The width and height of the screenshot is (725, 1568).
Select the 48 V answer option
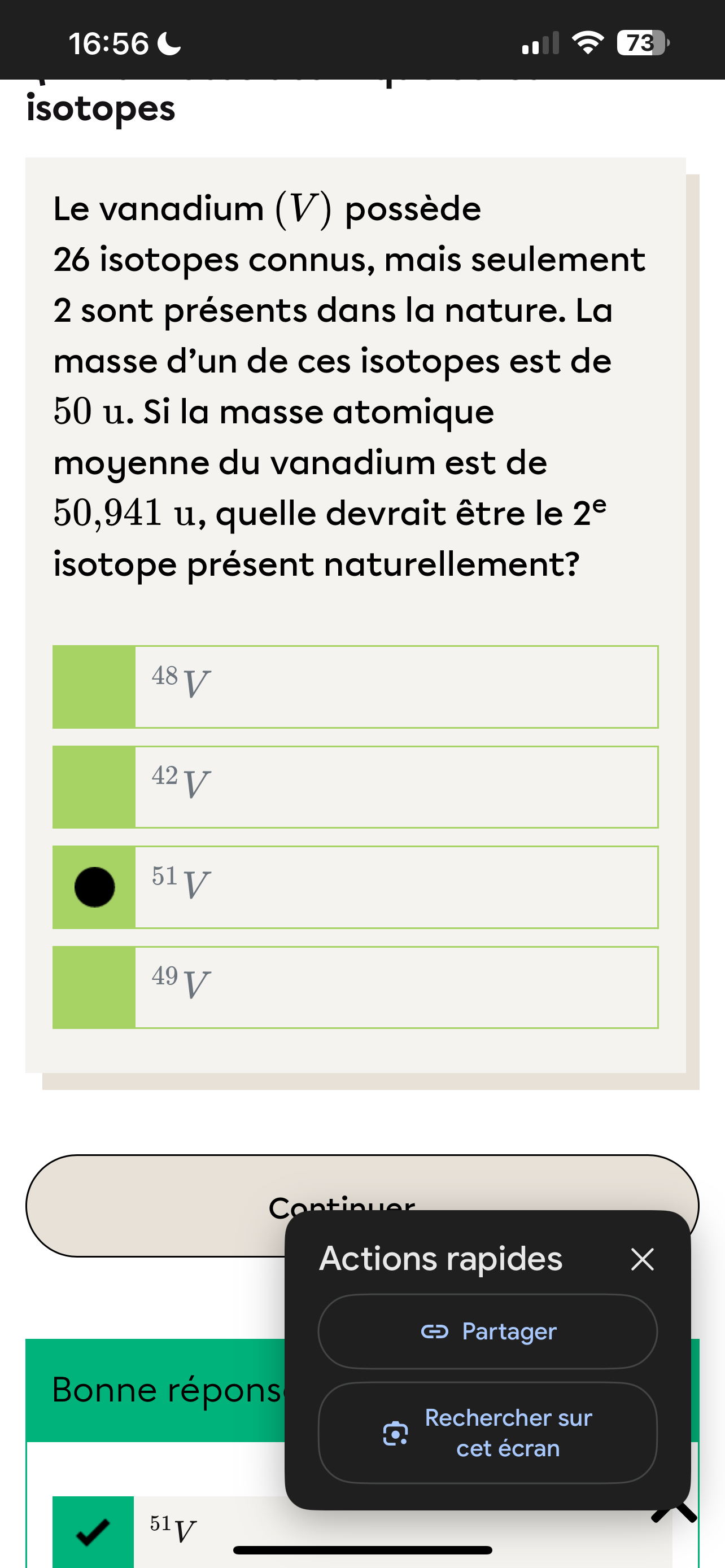click(355, 686)
